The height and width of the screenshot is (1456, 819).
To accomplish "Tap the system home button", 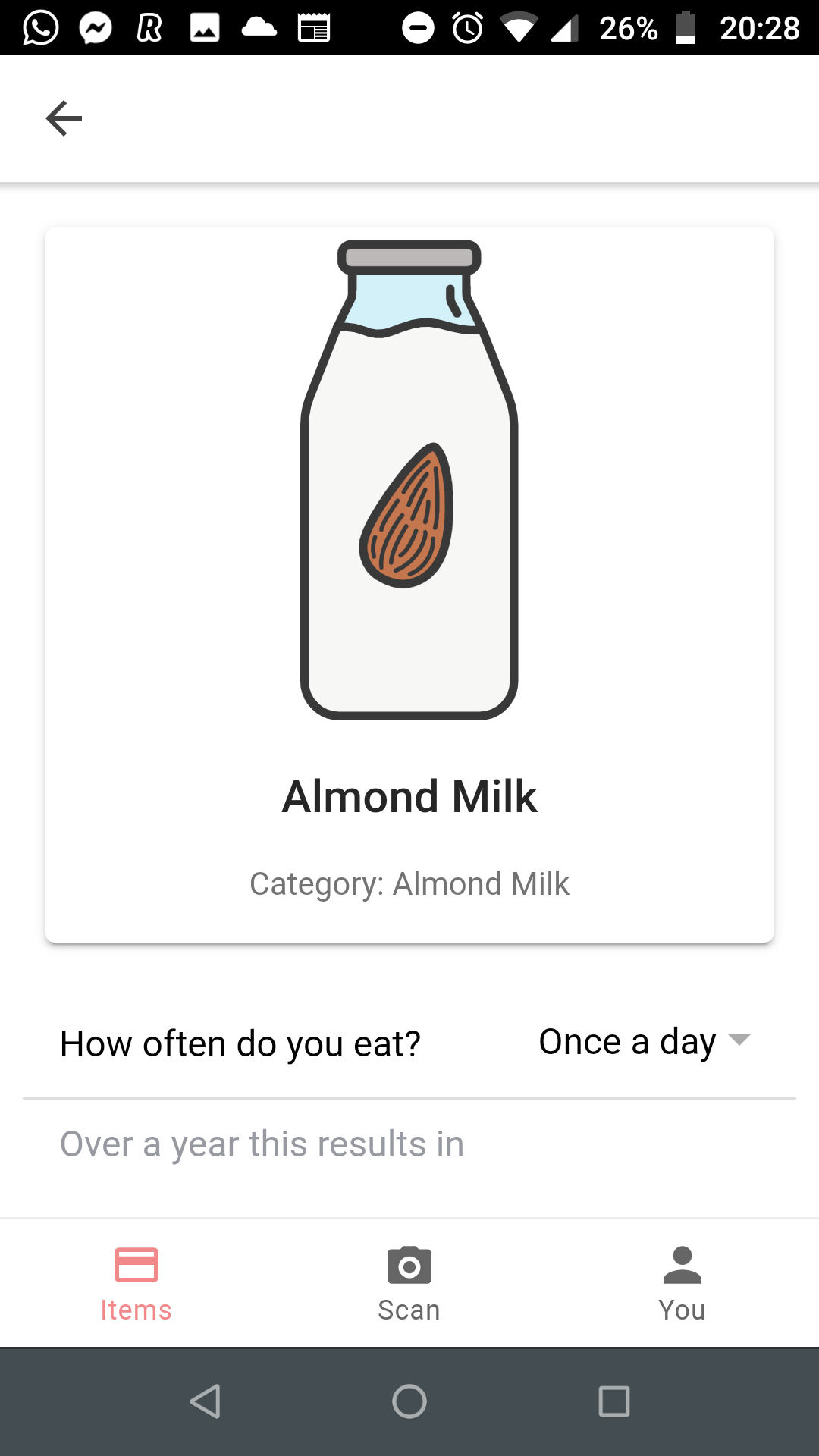I will (409, 1401).
